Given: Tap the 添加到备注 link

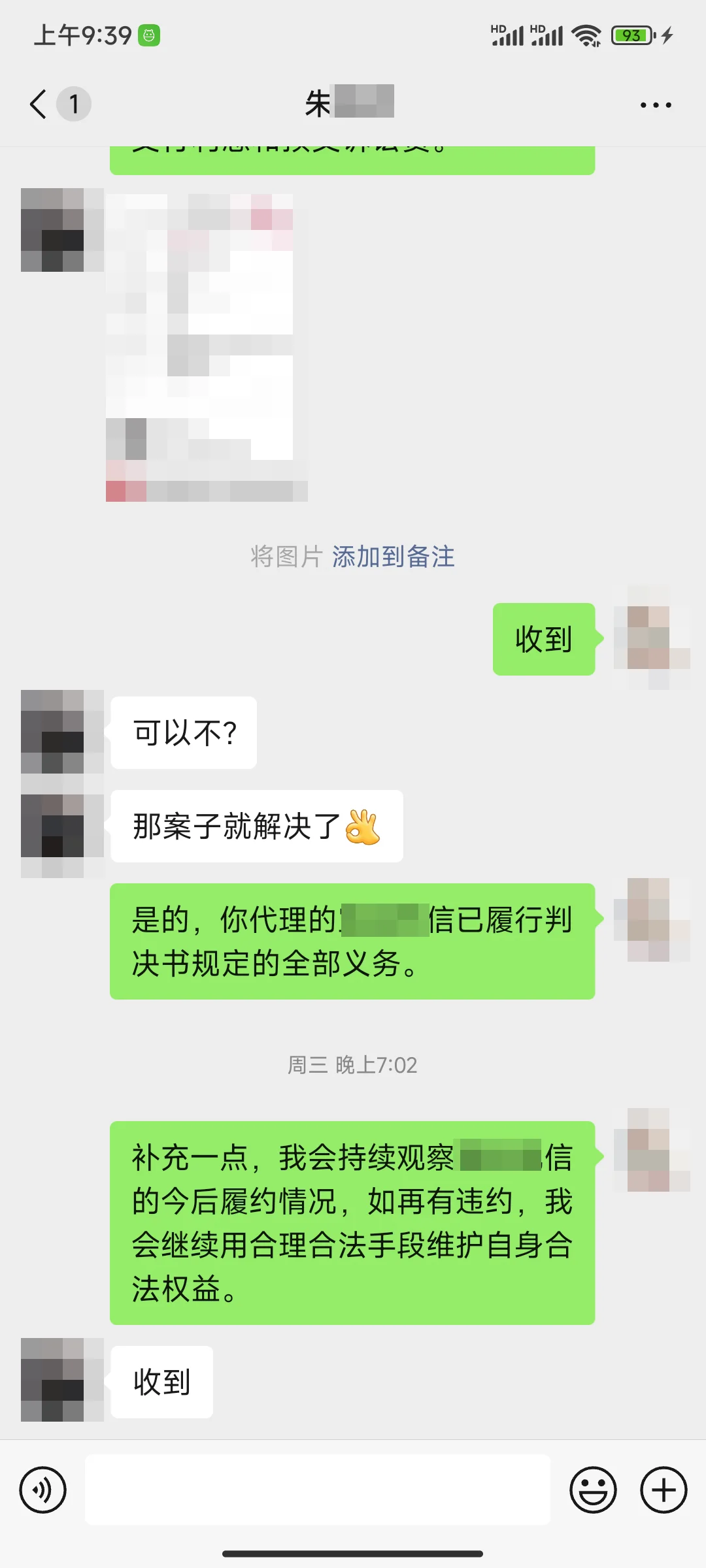Looking at the screenshot, I should pos(393,556).
